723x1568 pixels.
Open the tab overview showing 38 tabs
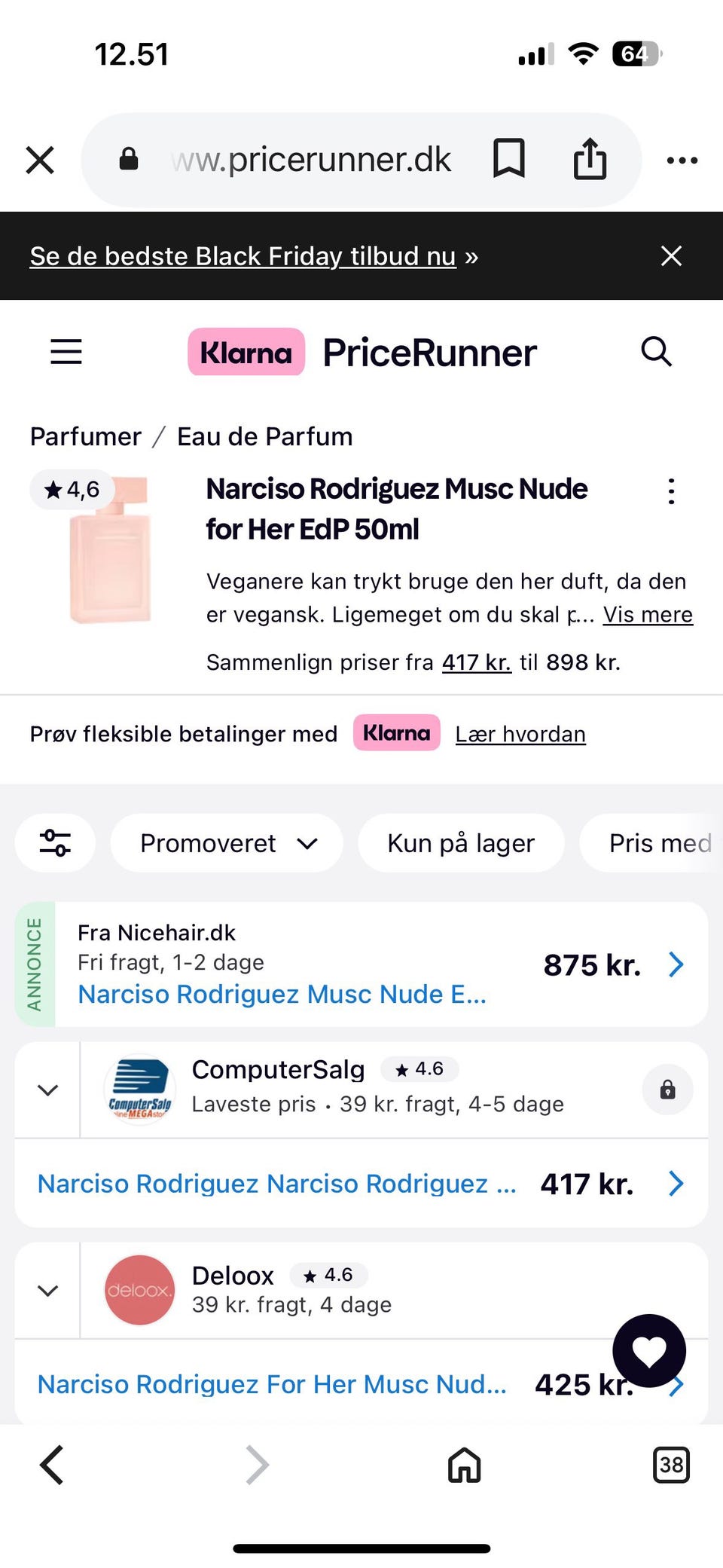[670, 1466]
